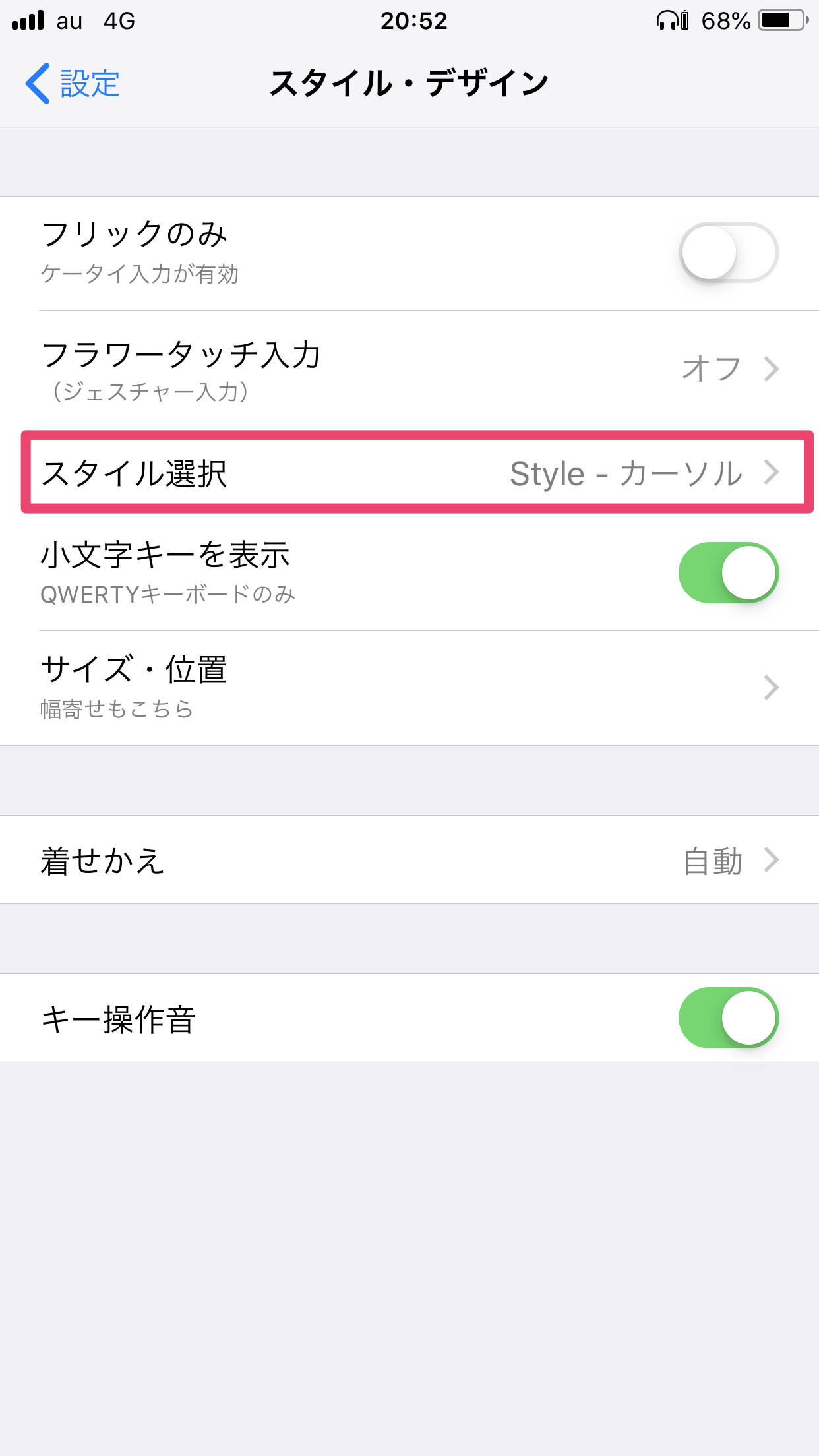819x1456 pixels.
Task: Tap the clock showing 20:52
Action: (414, 20)
